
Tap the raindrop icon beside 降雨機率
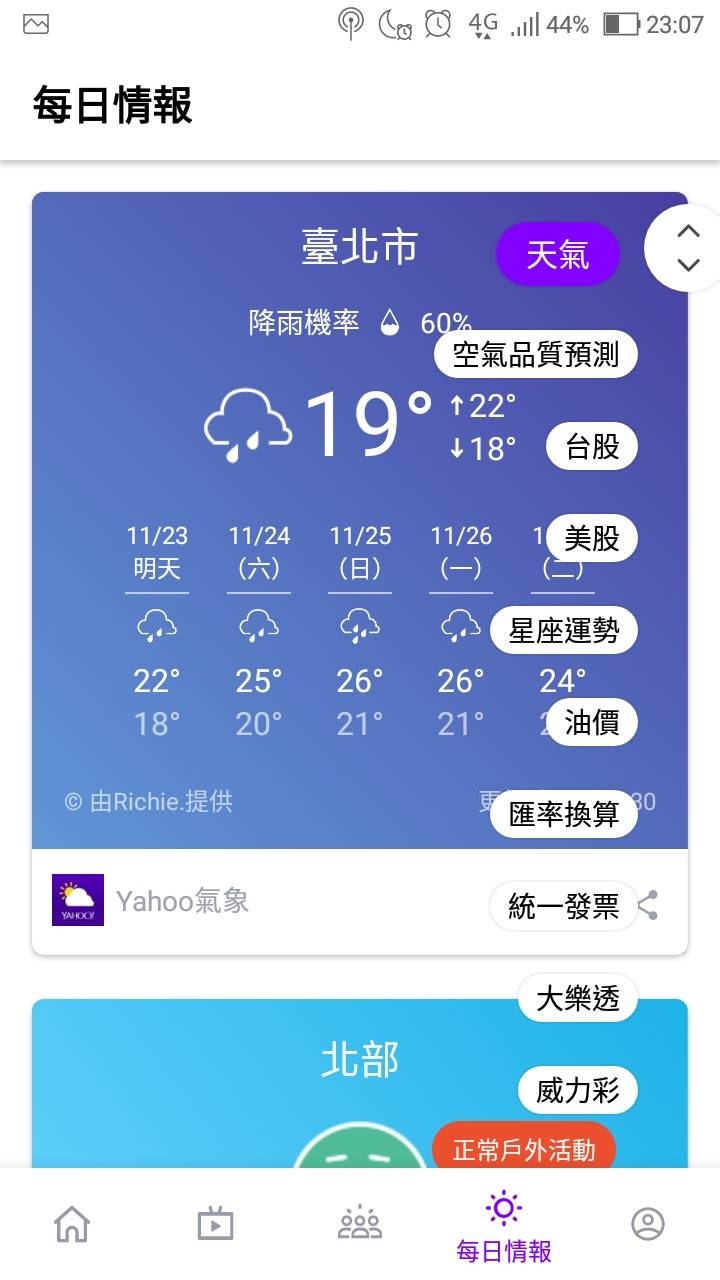[390, 322]
